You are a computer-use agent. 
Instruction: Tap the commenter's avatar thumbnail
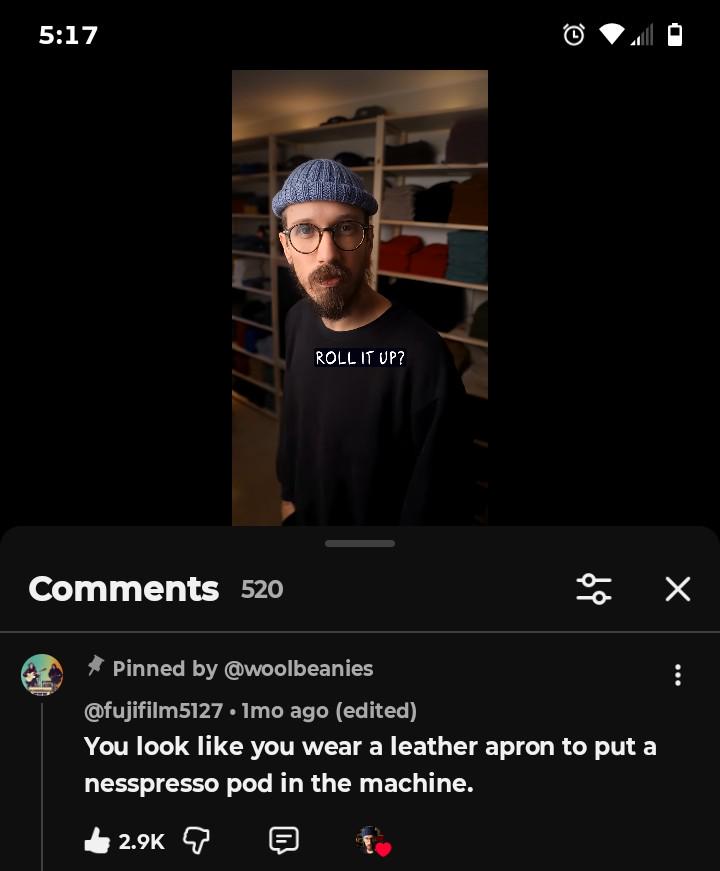coord(41,675)
